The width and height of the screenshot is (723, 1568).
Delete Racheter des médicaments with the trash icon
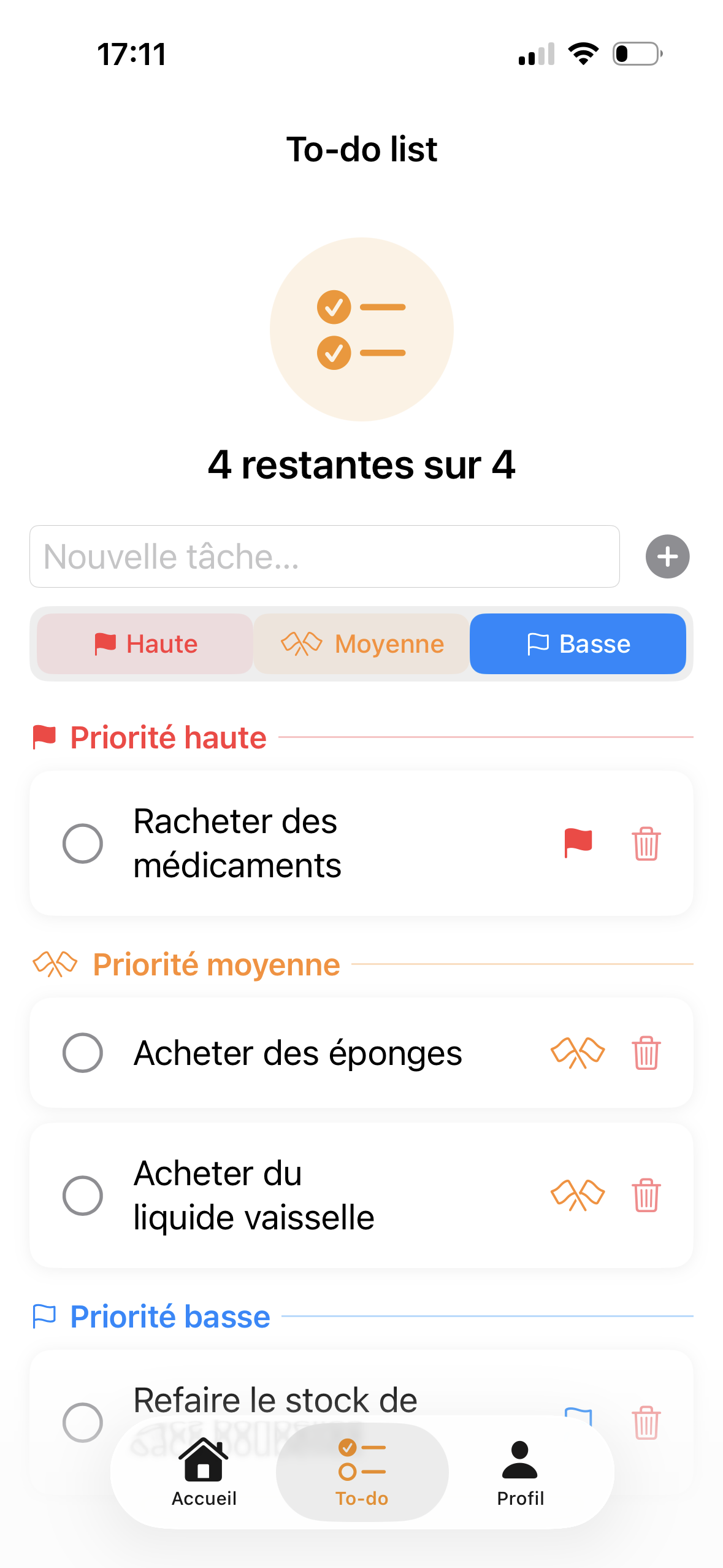click(x=646, y=844)
